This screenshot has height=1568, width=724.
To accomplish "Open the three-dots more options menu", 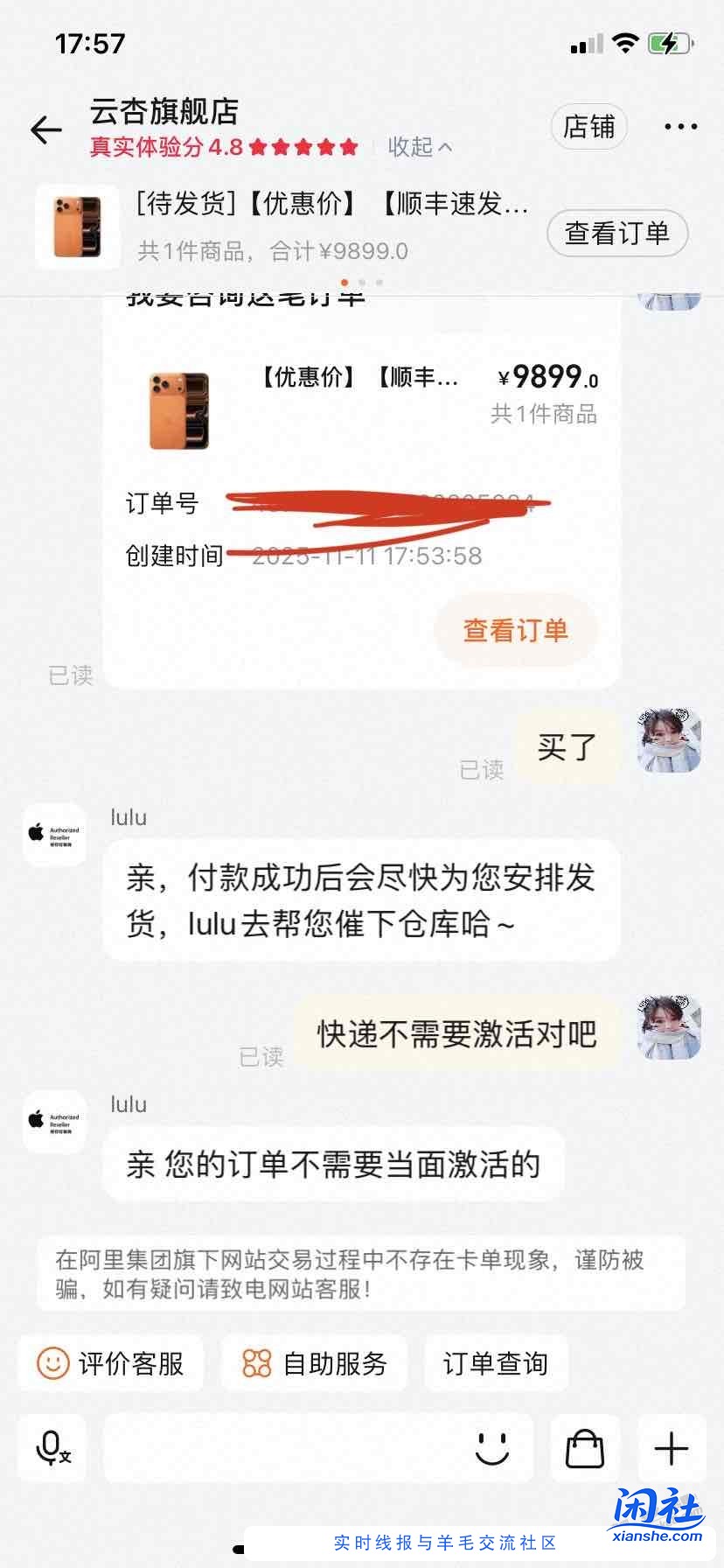I will (679, 126).
